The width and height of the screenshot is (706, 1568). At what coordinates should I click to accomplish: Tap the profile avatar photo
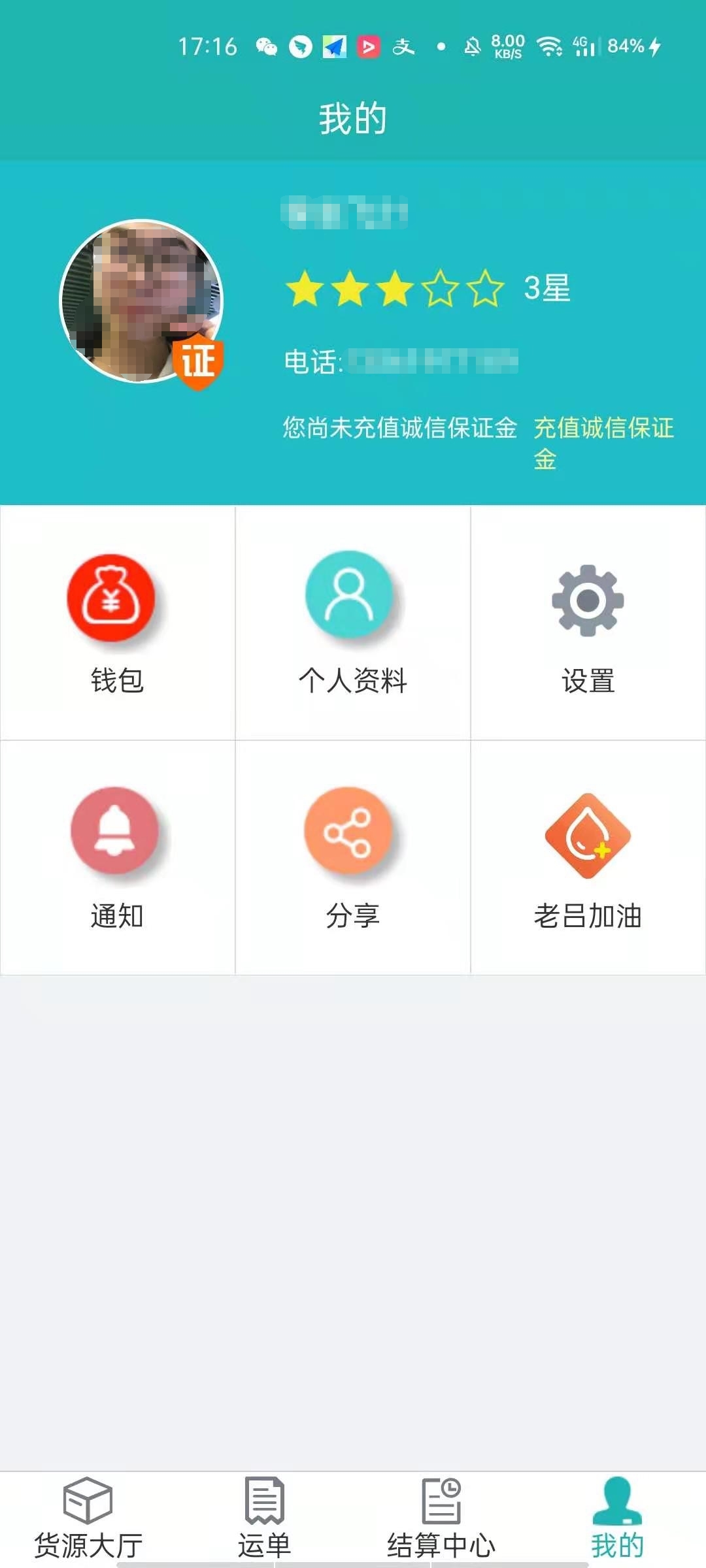tap(141, 301)
